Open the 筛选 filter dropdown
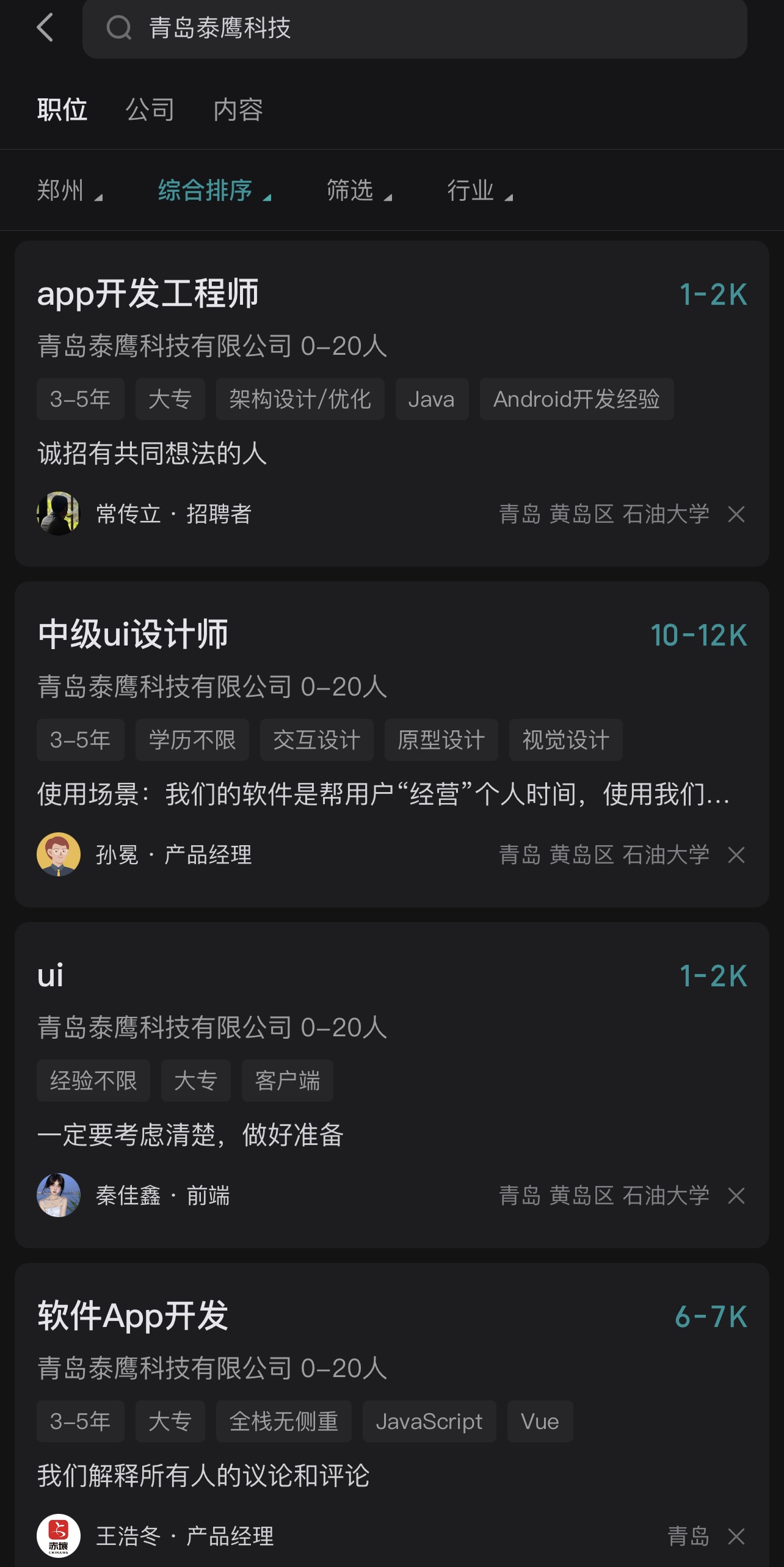The image size is (784, 1567). point(358,191)
